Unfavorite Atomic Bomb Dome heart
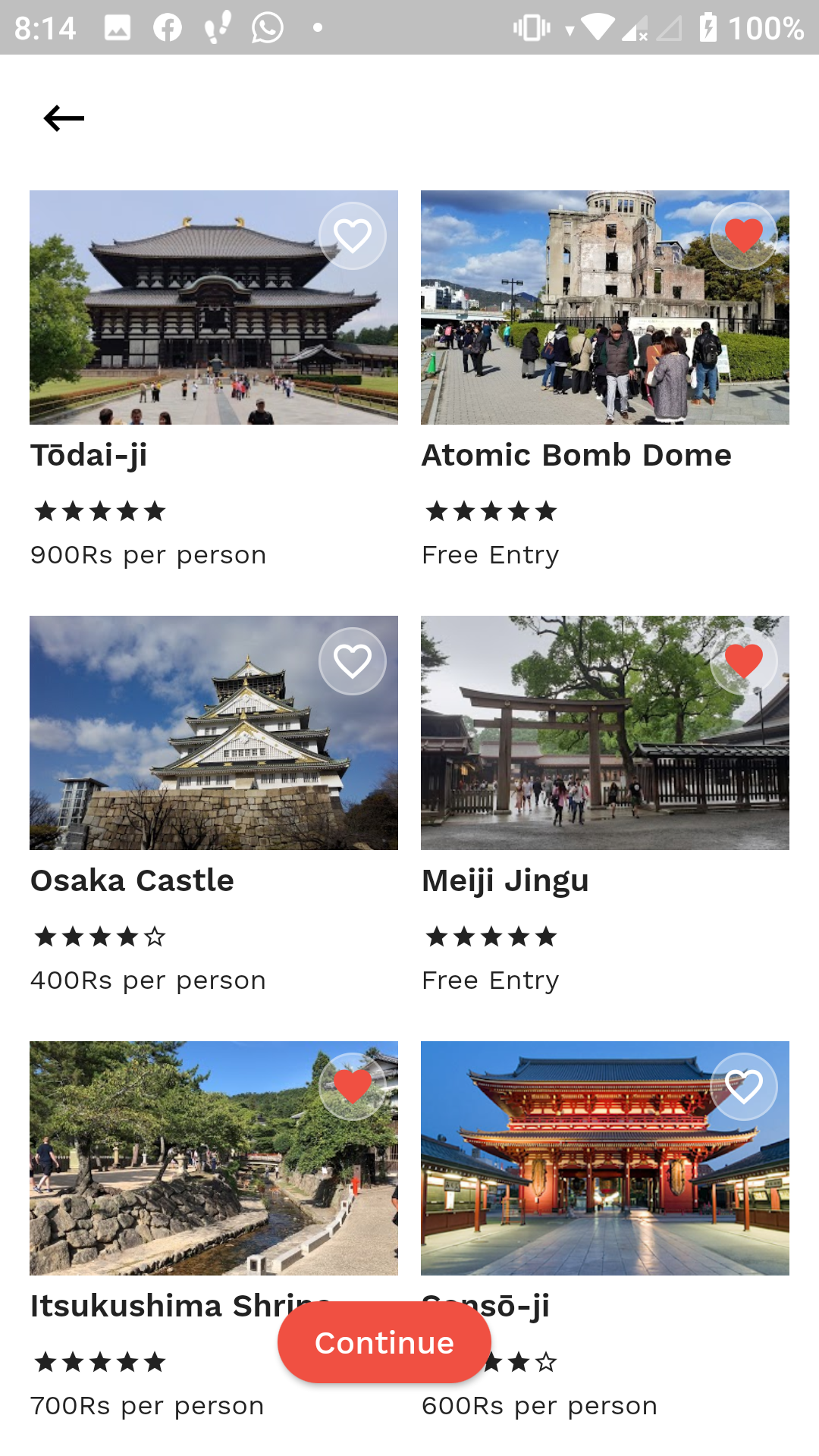The width and height of the screenshot is (819, 1456). (x=744, y=236)
